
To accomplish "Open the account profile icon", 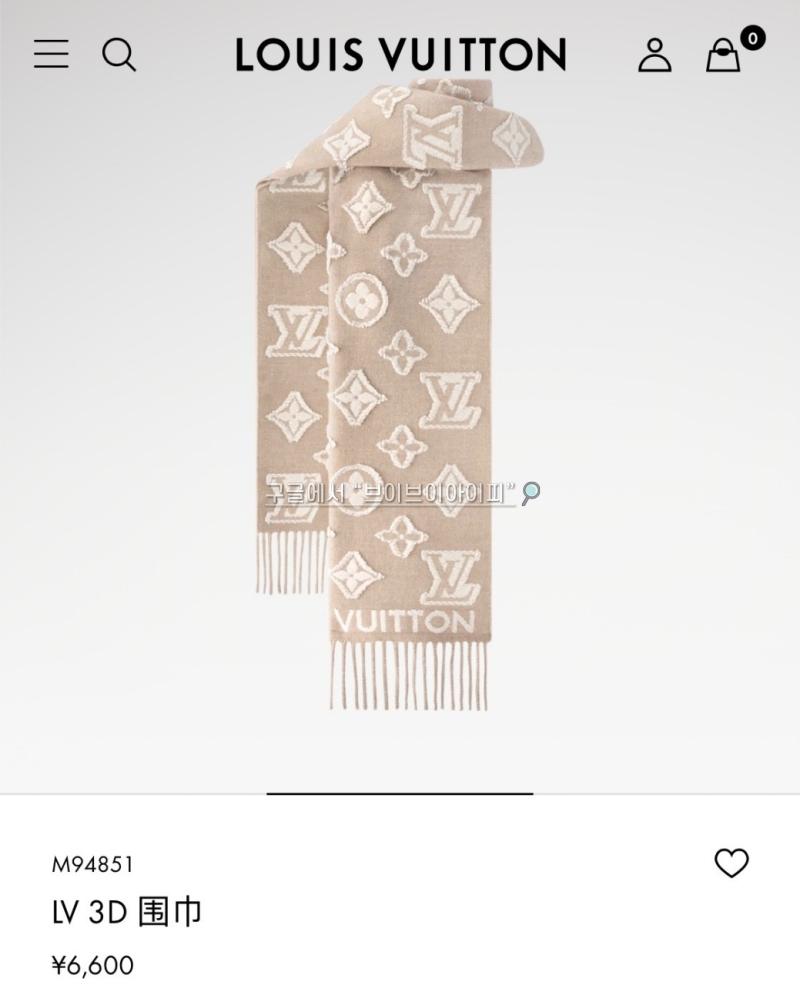I will pos(655,54).
